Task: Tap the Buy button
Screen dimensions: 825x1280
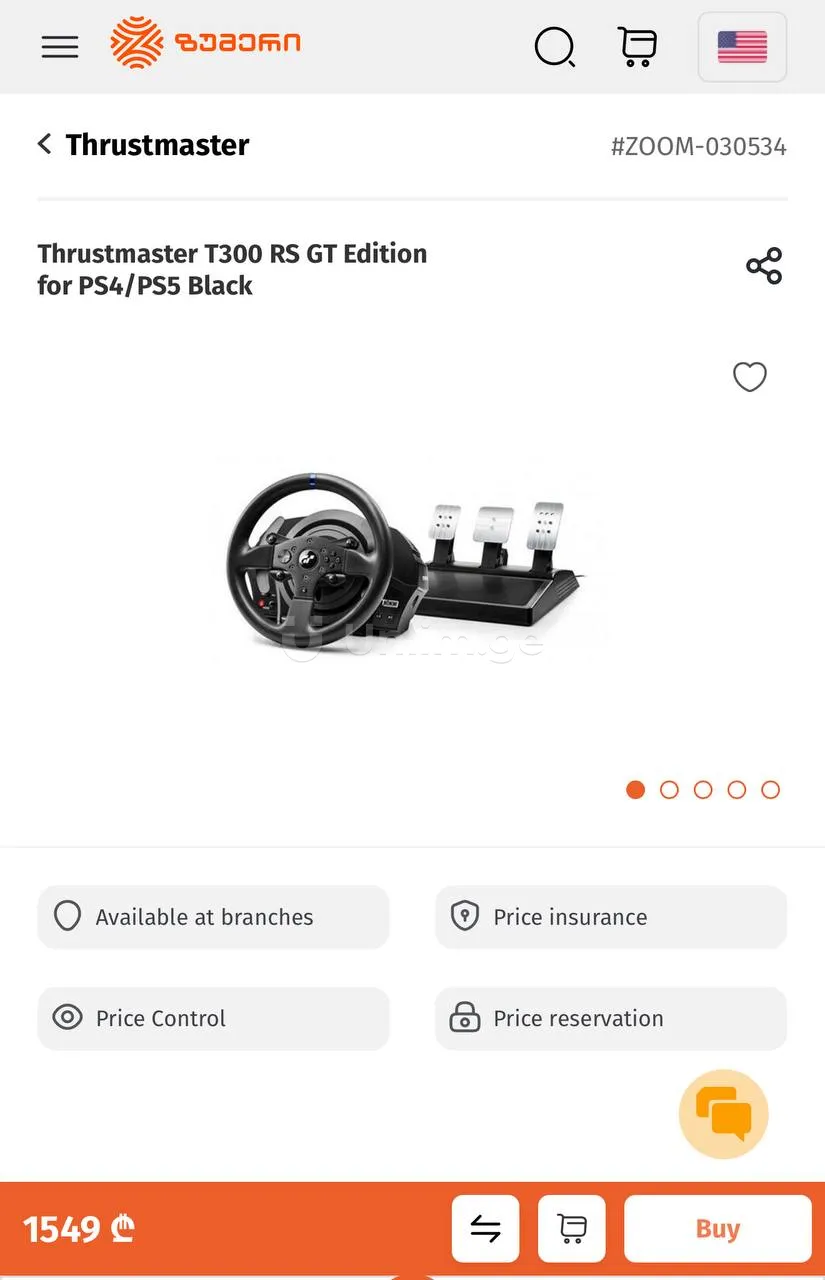Action: (x=717, y=1228)
